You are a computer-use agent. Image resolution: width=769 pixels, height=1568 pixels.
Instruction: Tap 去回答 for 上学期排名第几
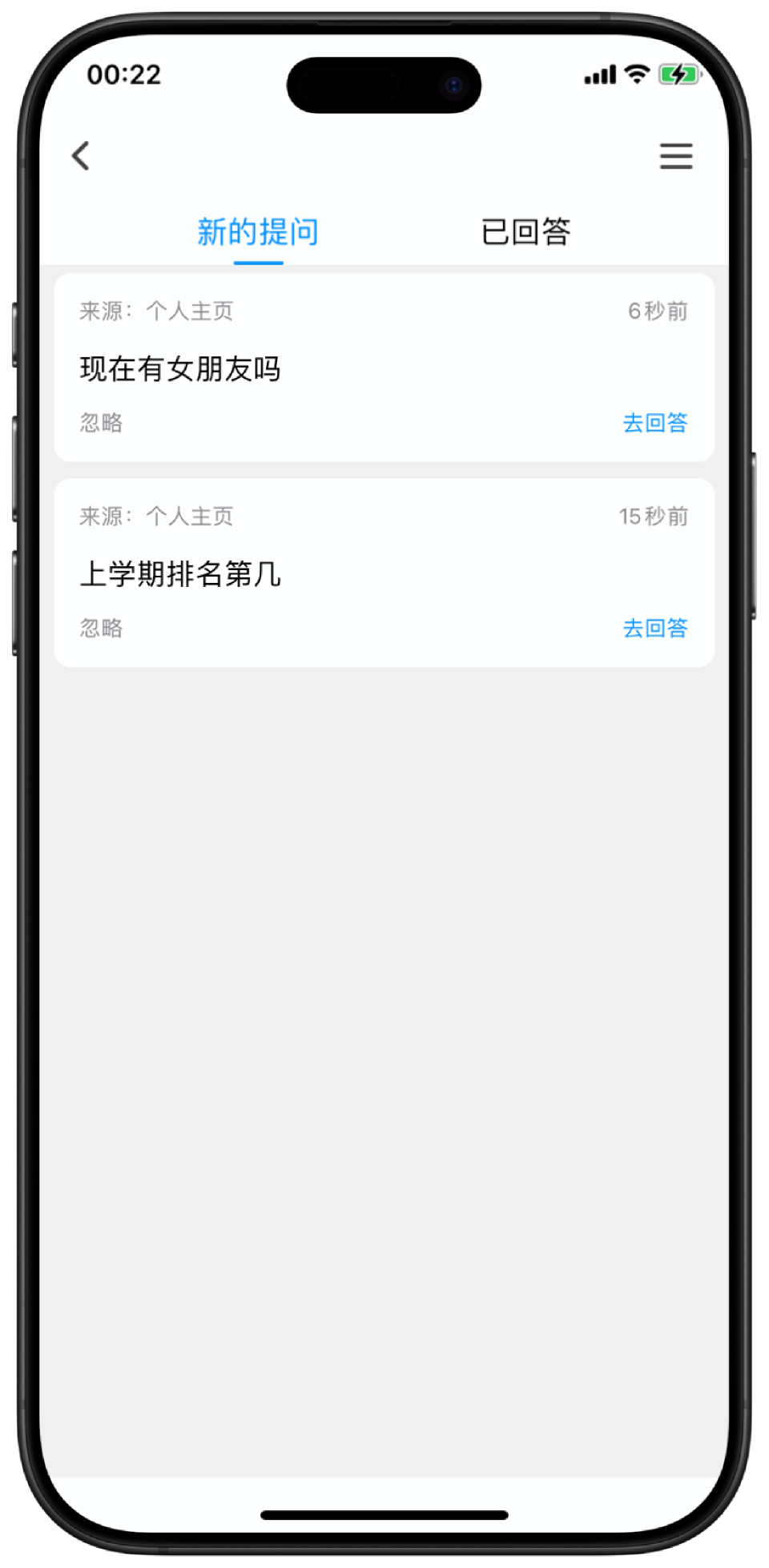coord(655,629)
